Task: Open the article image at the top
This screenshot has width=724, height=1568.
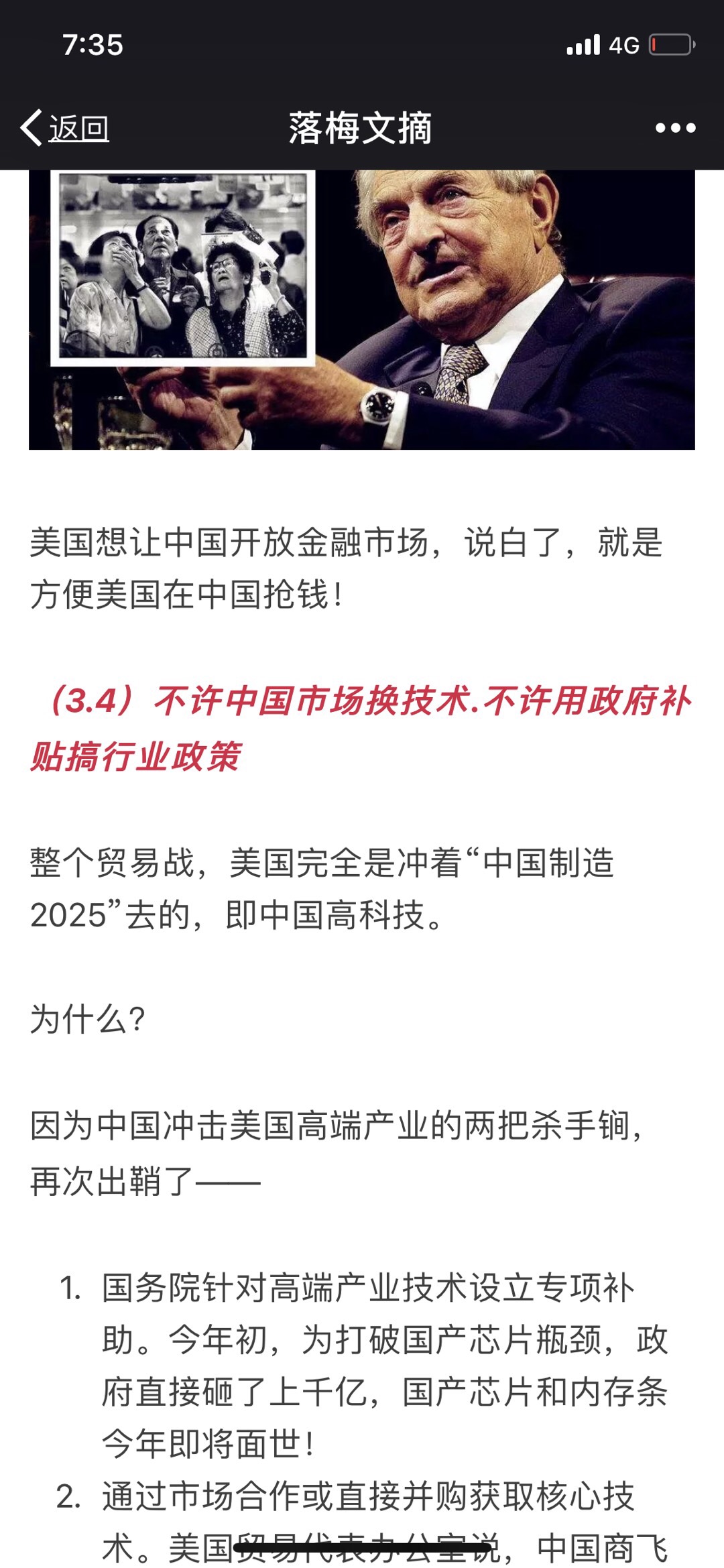Action: [x=362, y=310]
